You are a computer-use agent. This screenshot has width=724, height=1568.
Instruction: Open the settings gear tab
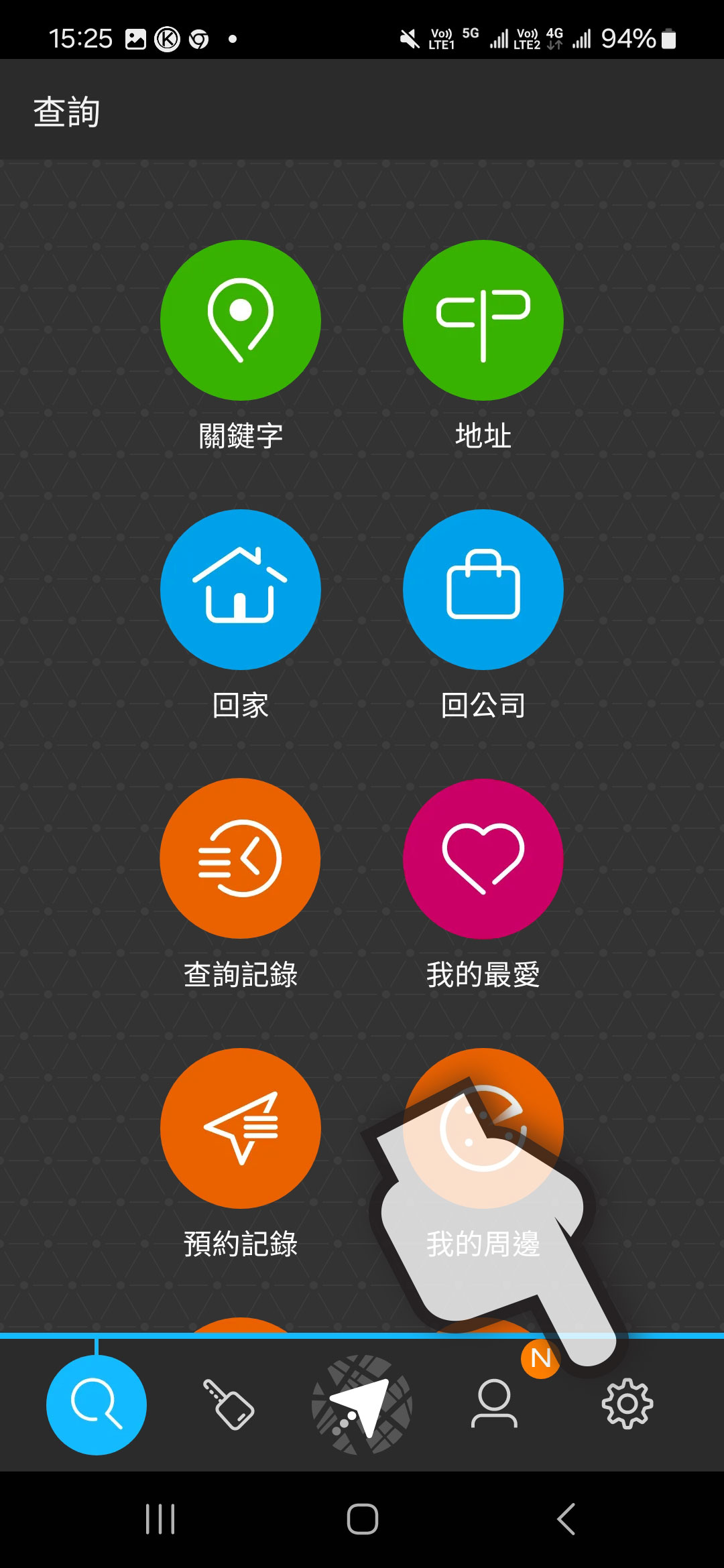(x=627, y=1404)
